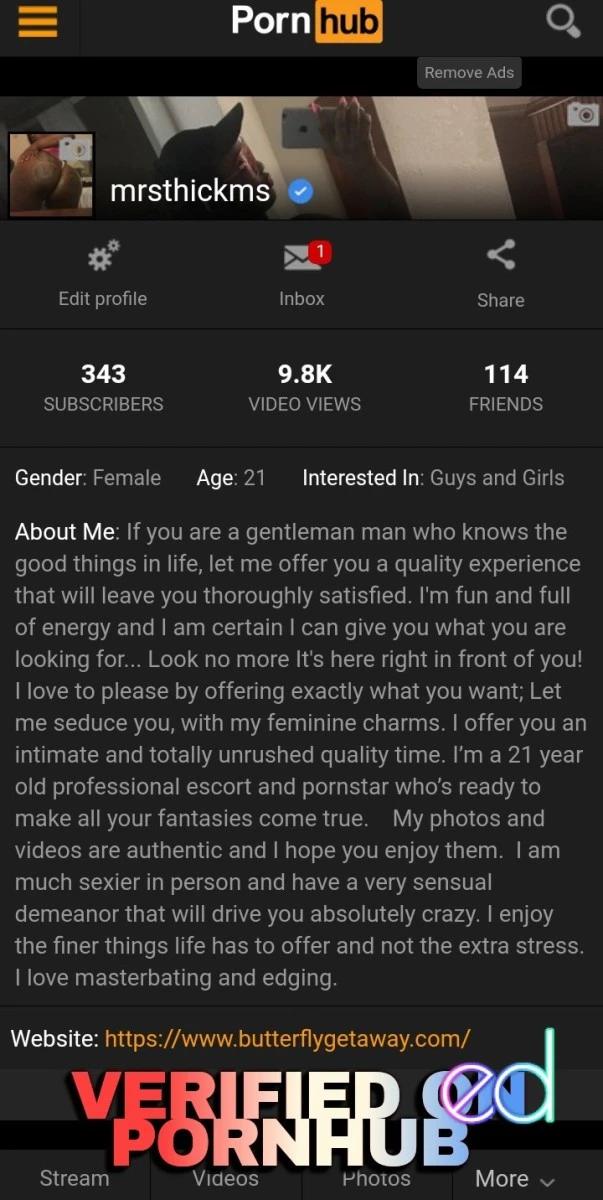
Task: Open the butterflygetaway.com website link
Action: (x=287, y=1038)
